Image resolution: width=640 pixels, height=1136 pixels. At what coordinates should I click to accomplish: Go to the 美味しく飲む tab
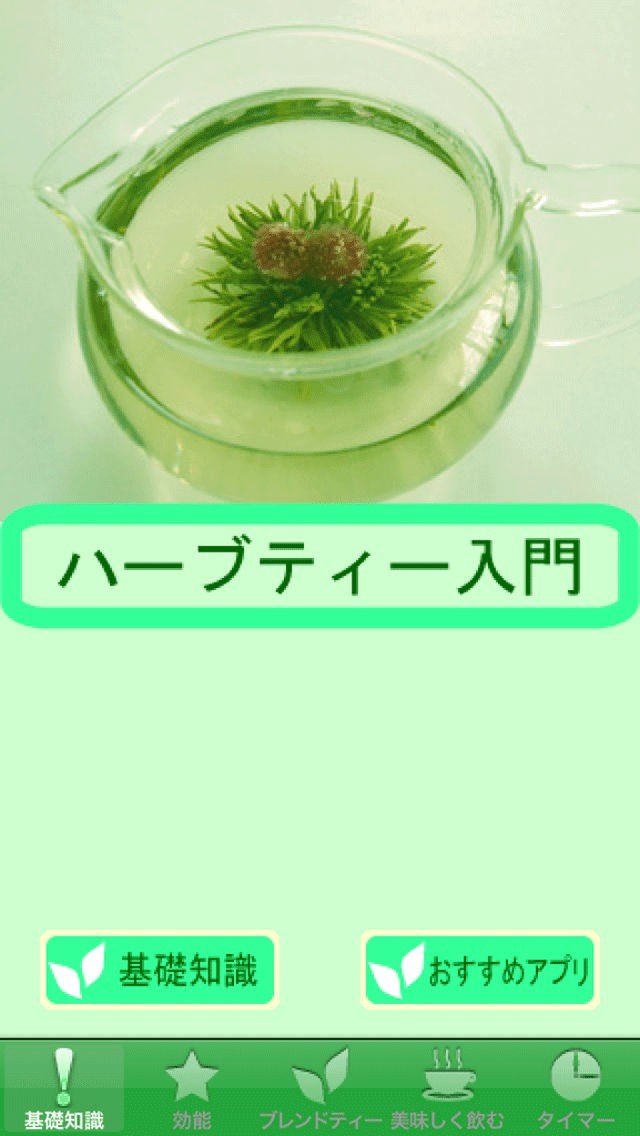448,1088
